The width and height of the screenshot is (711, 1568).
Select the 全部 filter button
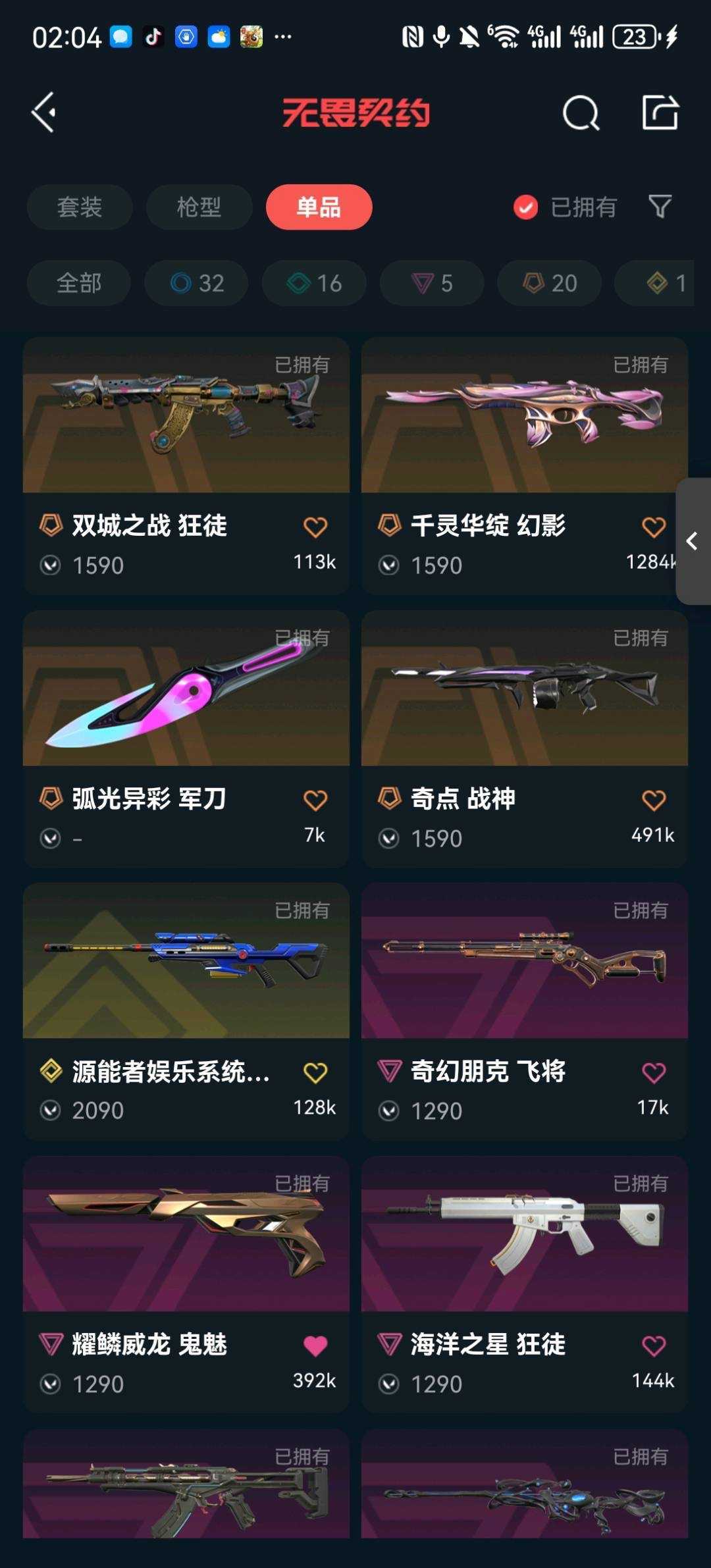coord(78,283)
